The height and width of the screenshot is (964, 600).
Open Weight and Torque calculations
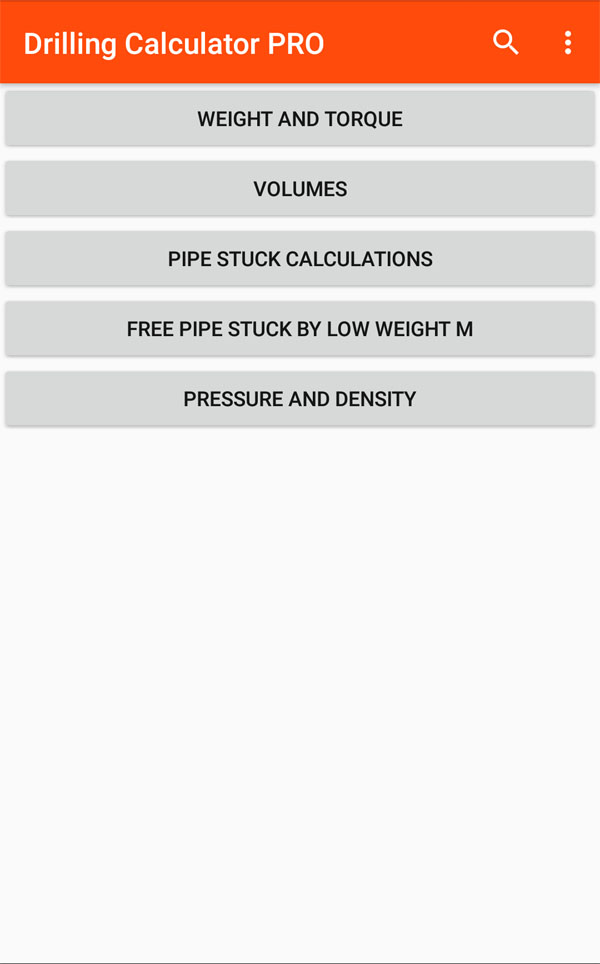[300, 119]
